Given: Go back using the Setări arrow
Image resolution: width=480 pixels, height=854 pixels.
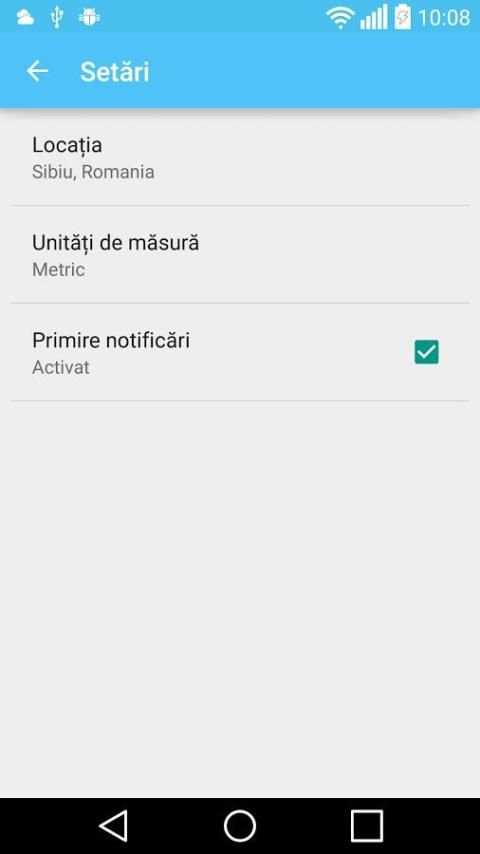Looking at the screenshot, I should (37, 71).
